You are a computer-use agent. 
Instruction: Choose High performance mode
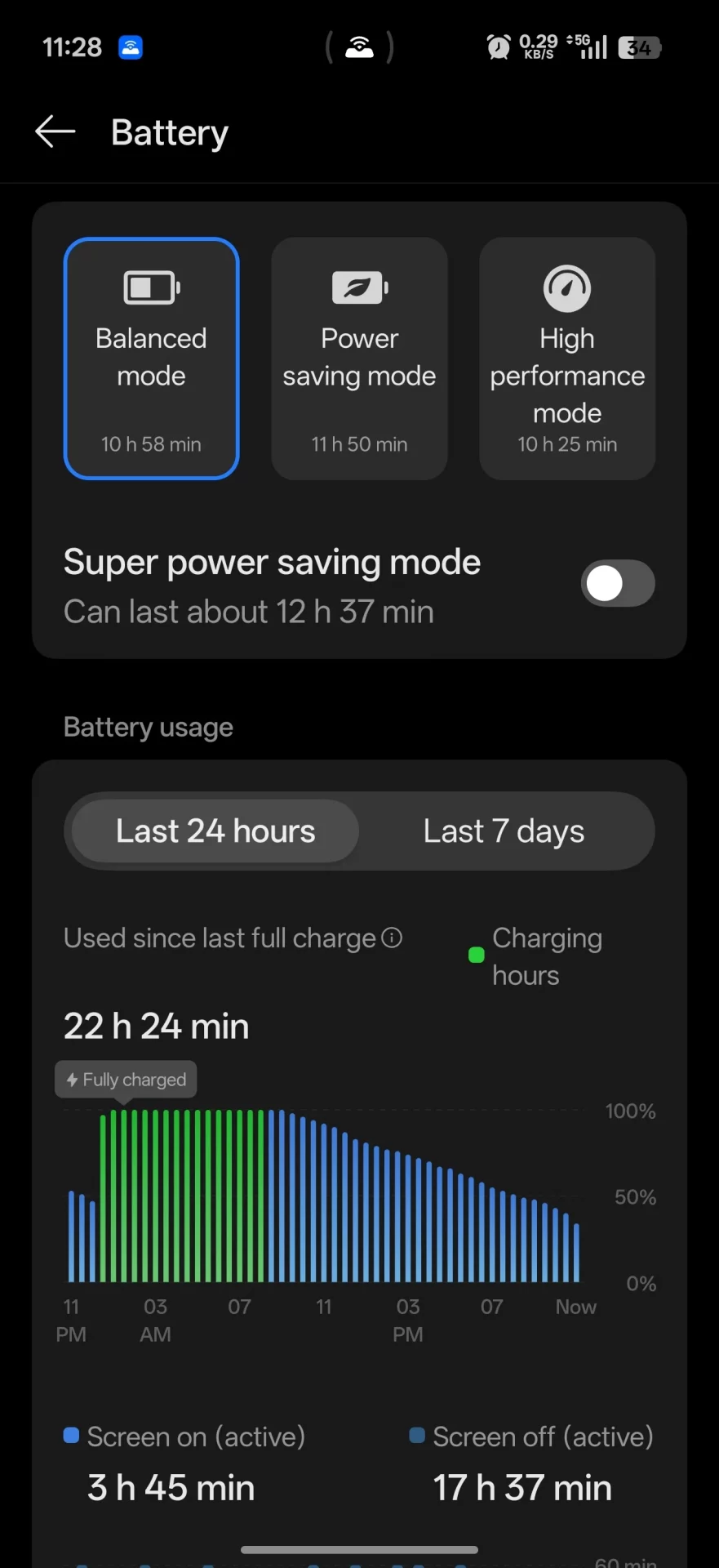click(x=567, y=359)
